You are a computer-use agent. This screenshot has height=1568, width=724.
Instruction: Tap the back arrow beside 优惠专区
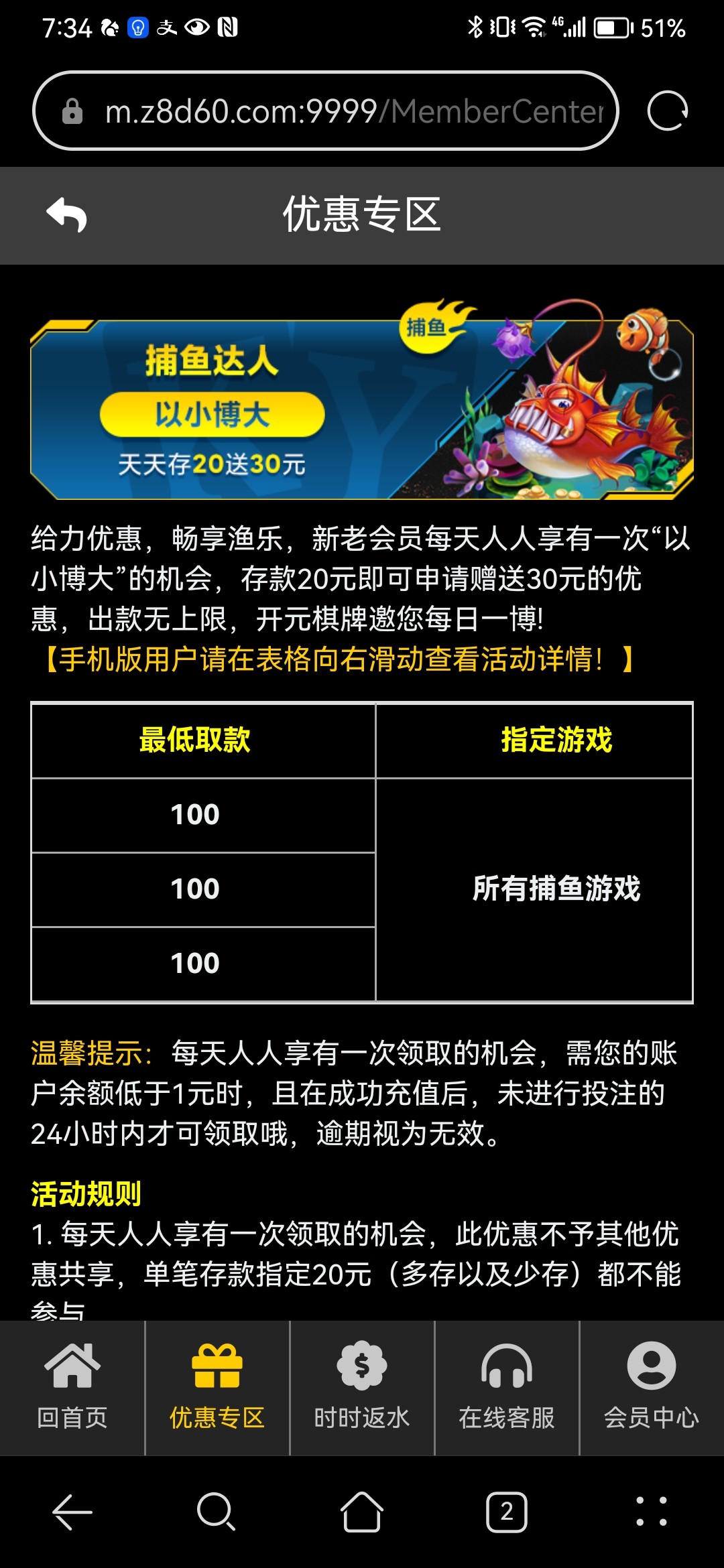(x=66, y=215)
